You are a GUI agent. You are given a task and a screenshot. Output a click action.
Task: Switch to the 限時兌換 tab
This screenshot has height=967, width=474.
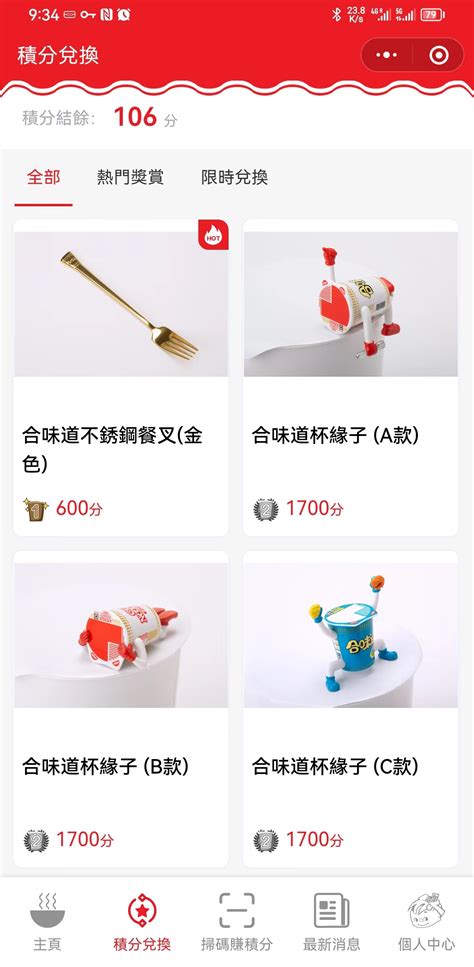[234, 178]
